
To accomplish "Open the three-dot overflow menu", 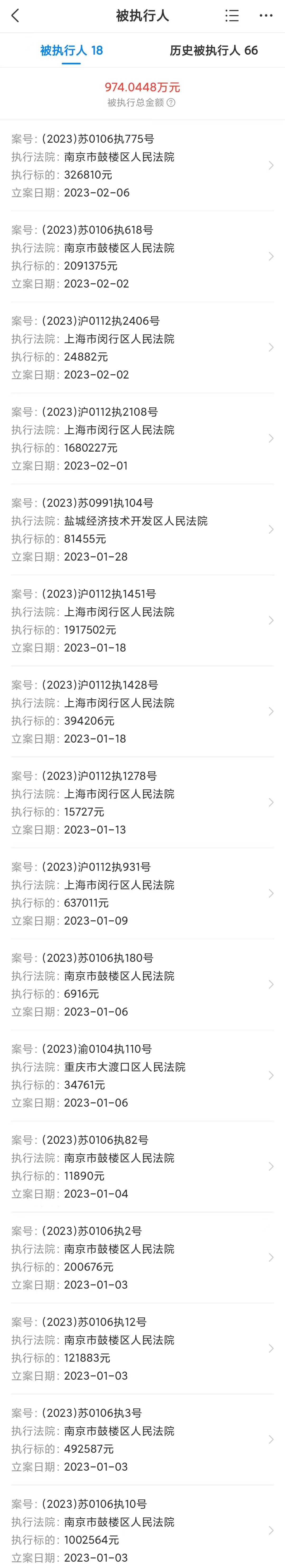I will 266,16.
